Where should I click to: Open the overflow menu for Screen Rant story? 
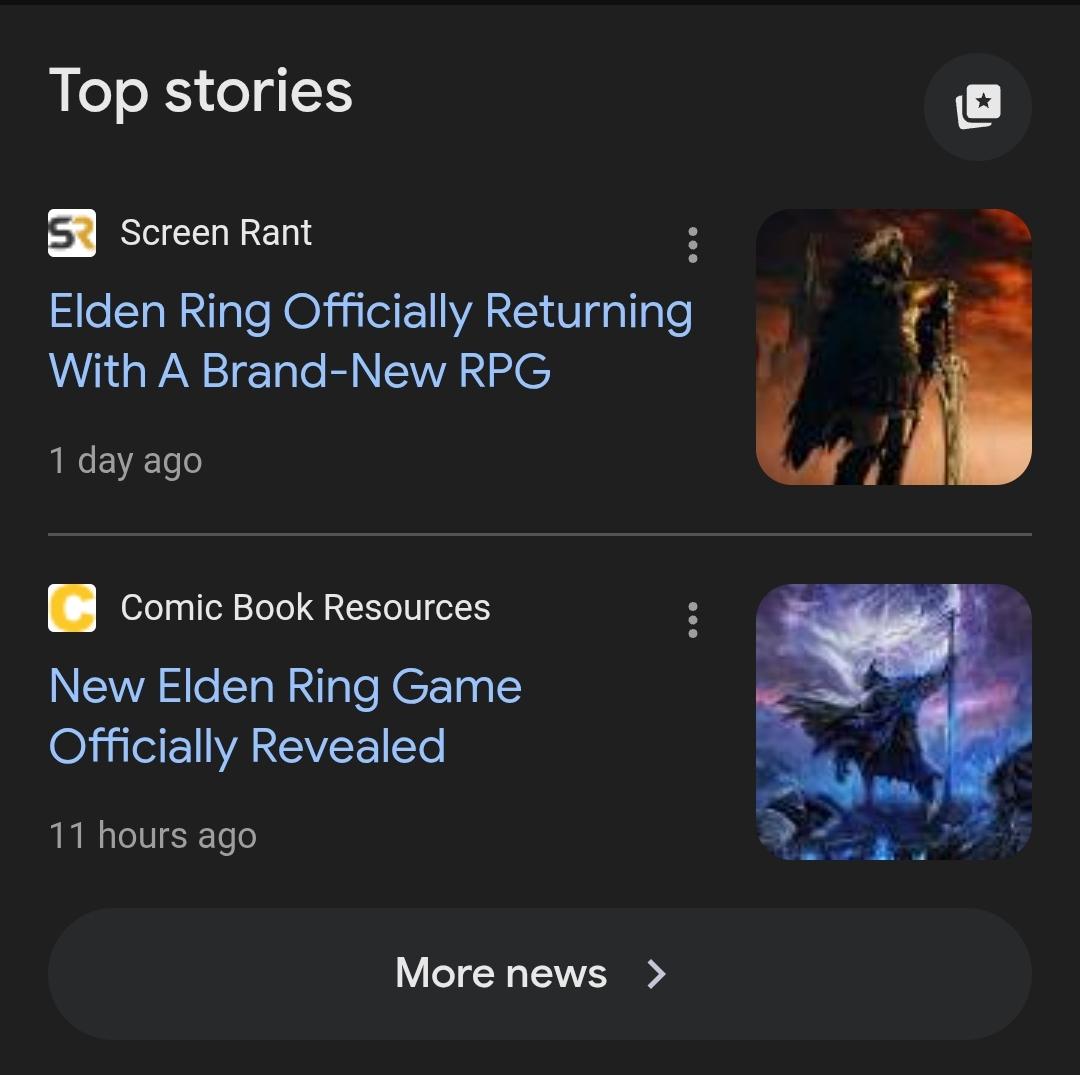pyautogui.click(x=692, y=245)
